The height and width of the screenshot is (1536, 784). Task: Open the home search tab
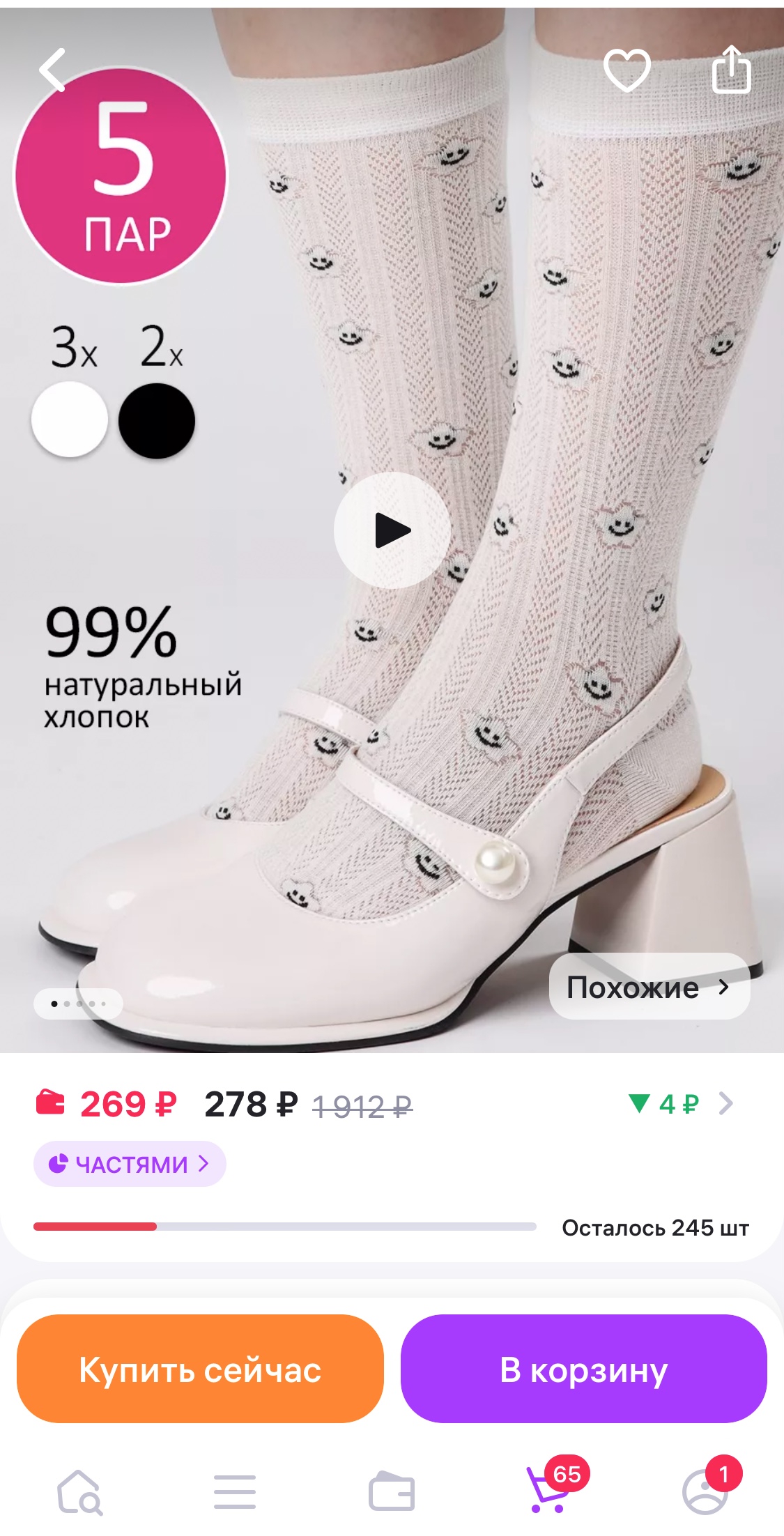79,1493
